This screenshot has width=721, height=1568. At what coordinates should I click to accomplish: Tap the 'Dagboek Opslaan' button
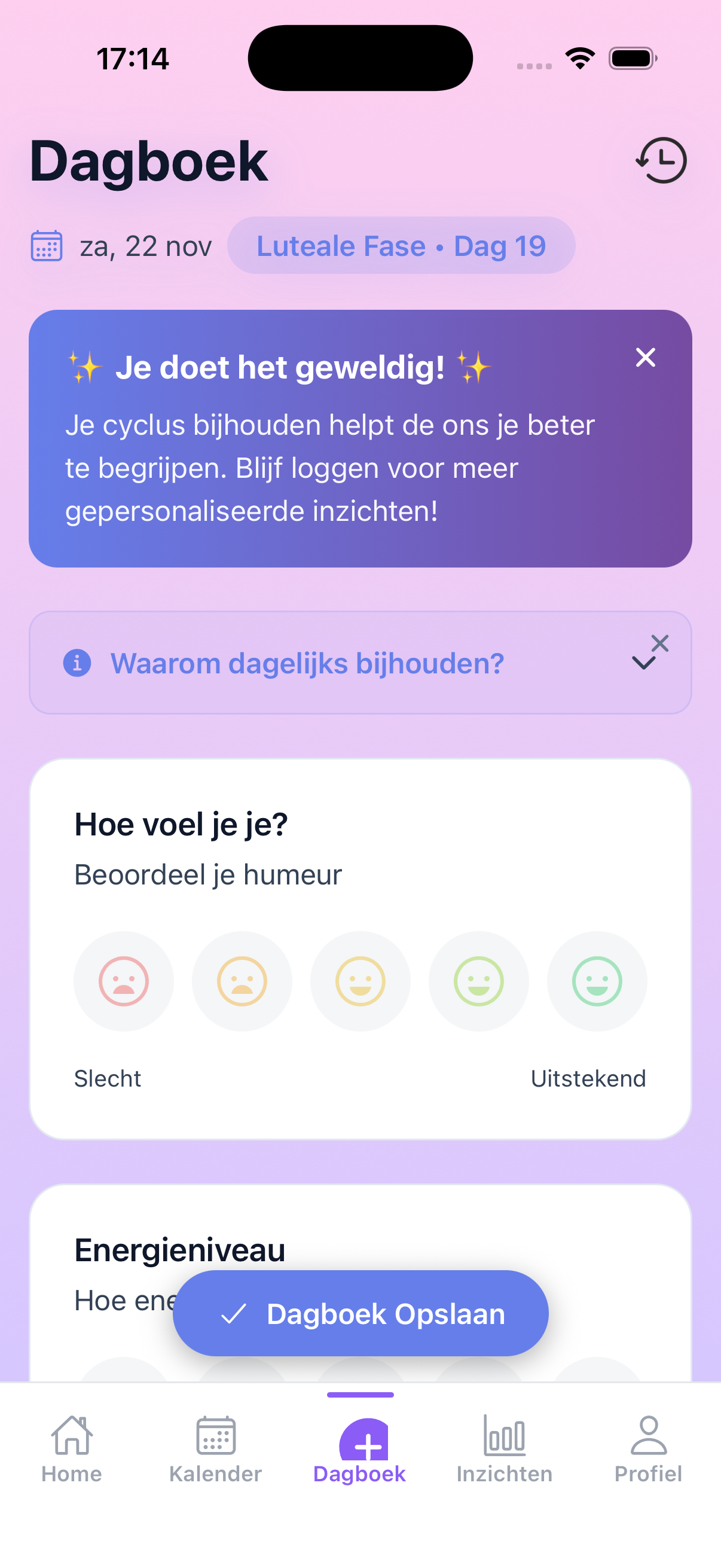[x=360, y=1313]
